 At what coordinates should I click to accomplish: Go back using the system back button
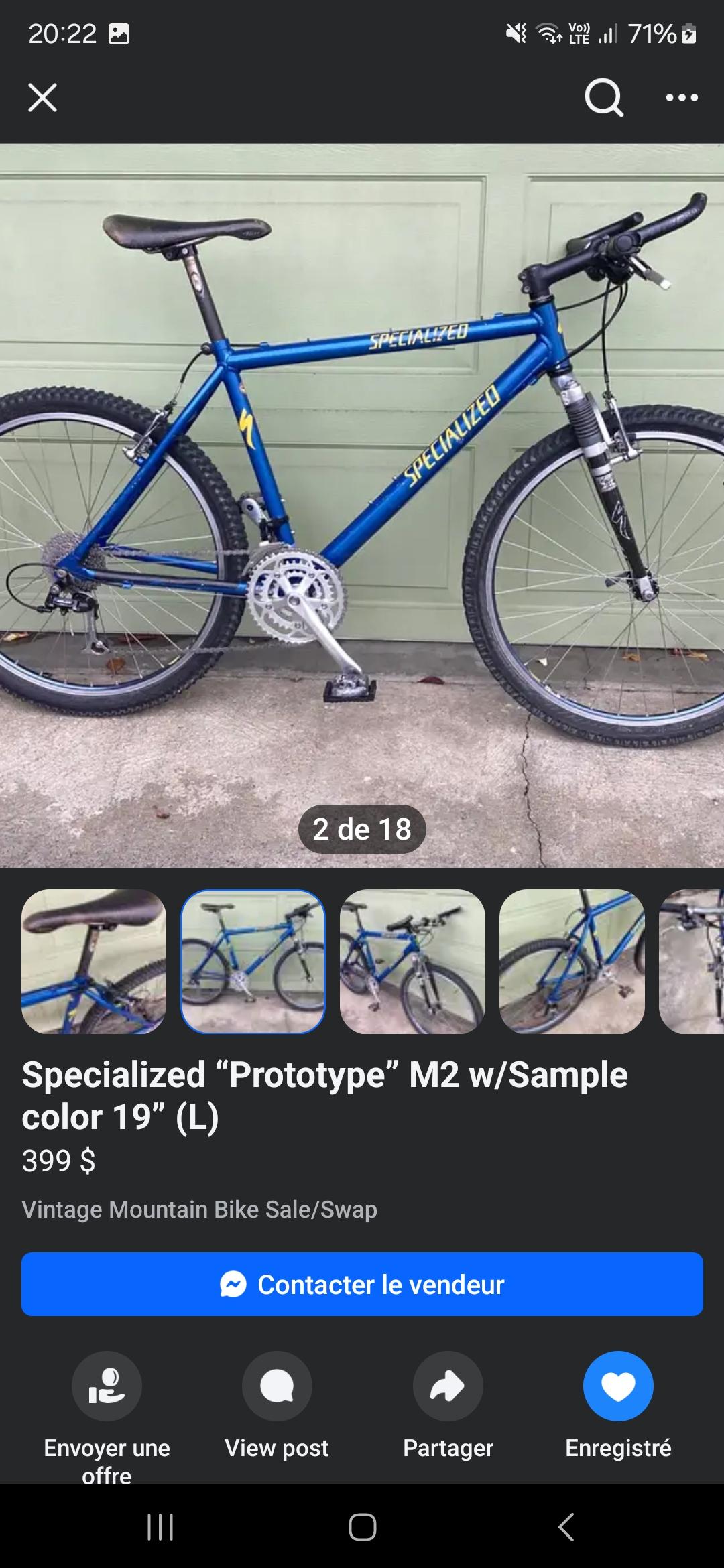[x=566, y=1527]
